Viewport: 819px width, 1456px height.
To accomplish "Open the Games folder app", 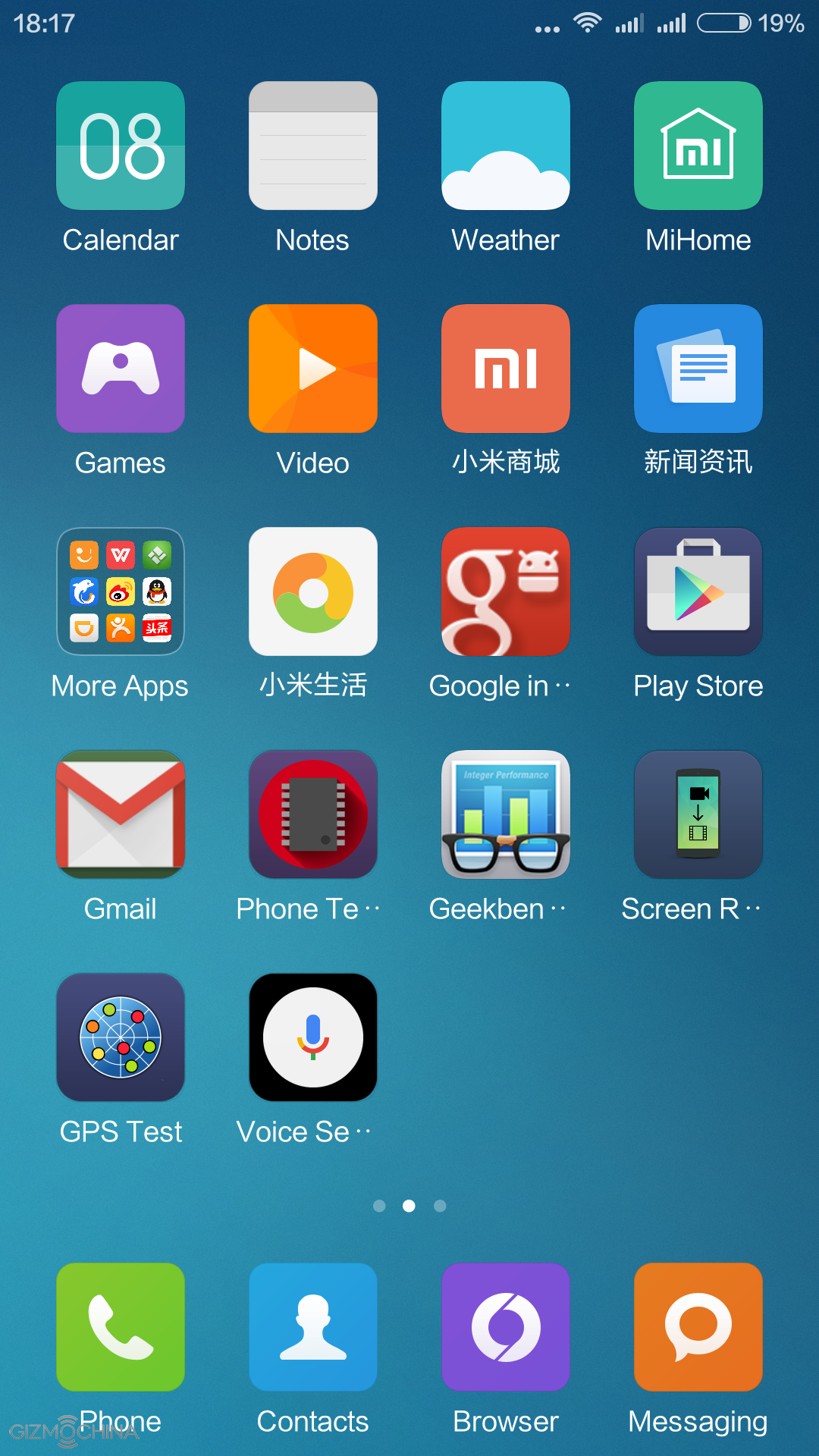I will click(x=120, y=369).
